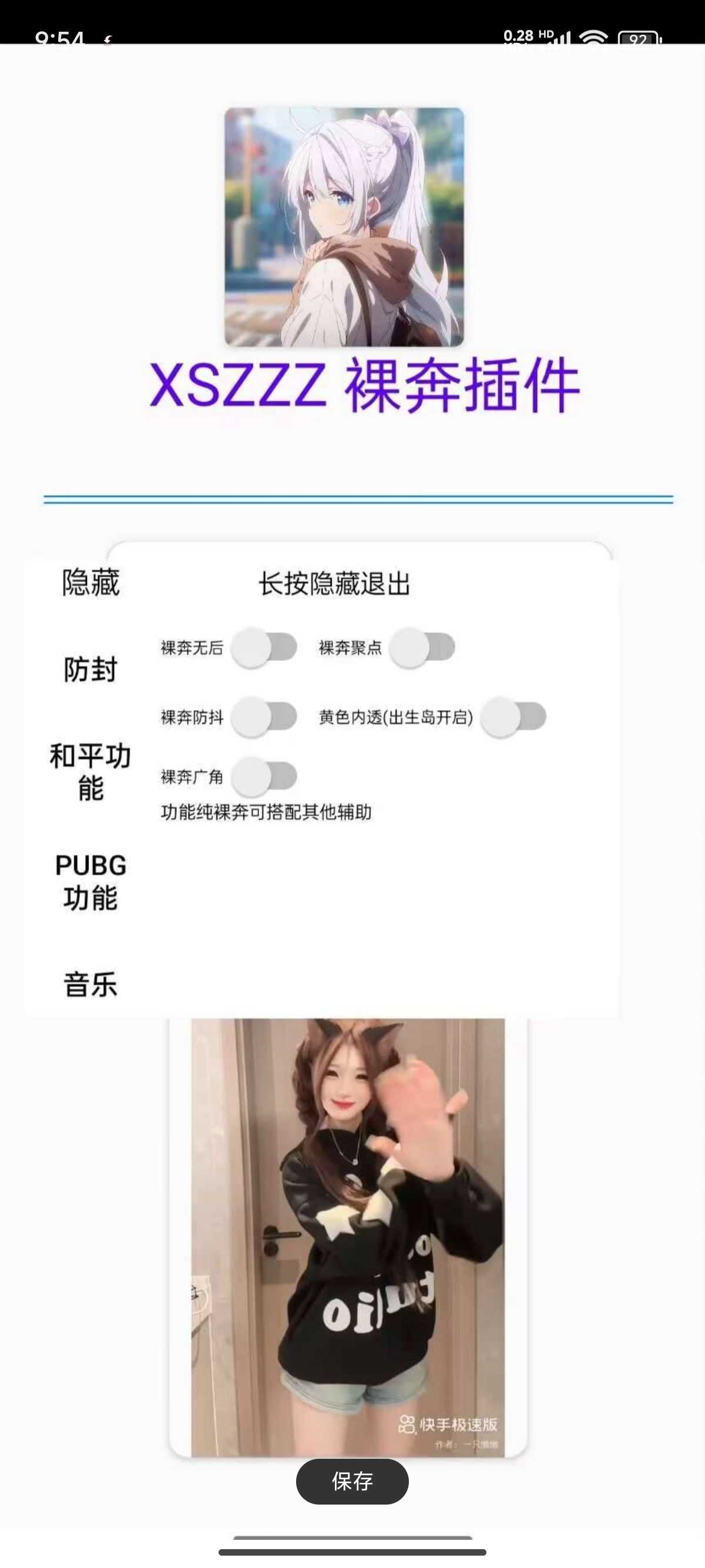Turn on the 裸奔聚点 switch

[x=422, y=648]
